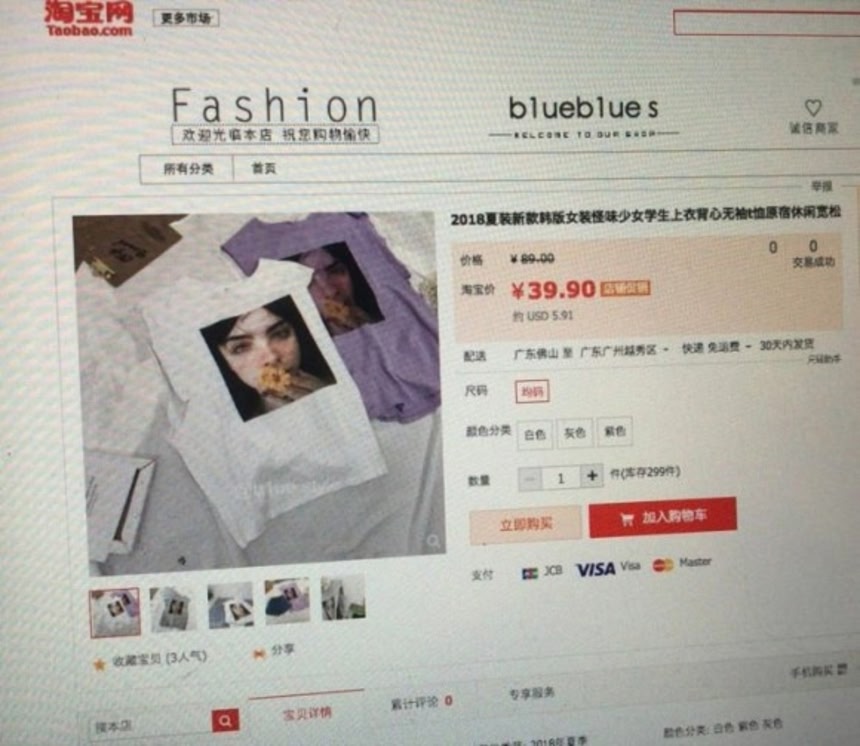The image size is (860, 746).
Task: Open 所有分类 shop categories
Action: coord(189,169)
